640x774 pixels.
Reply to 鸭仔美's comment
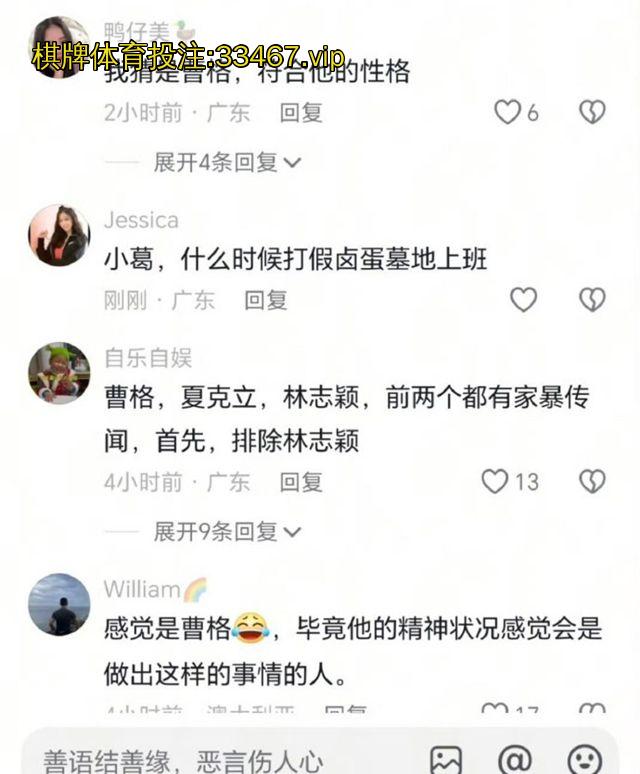click(301, 113)
